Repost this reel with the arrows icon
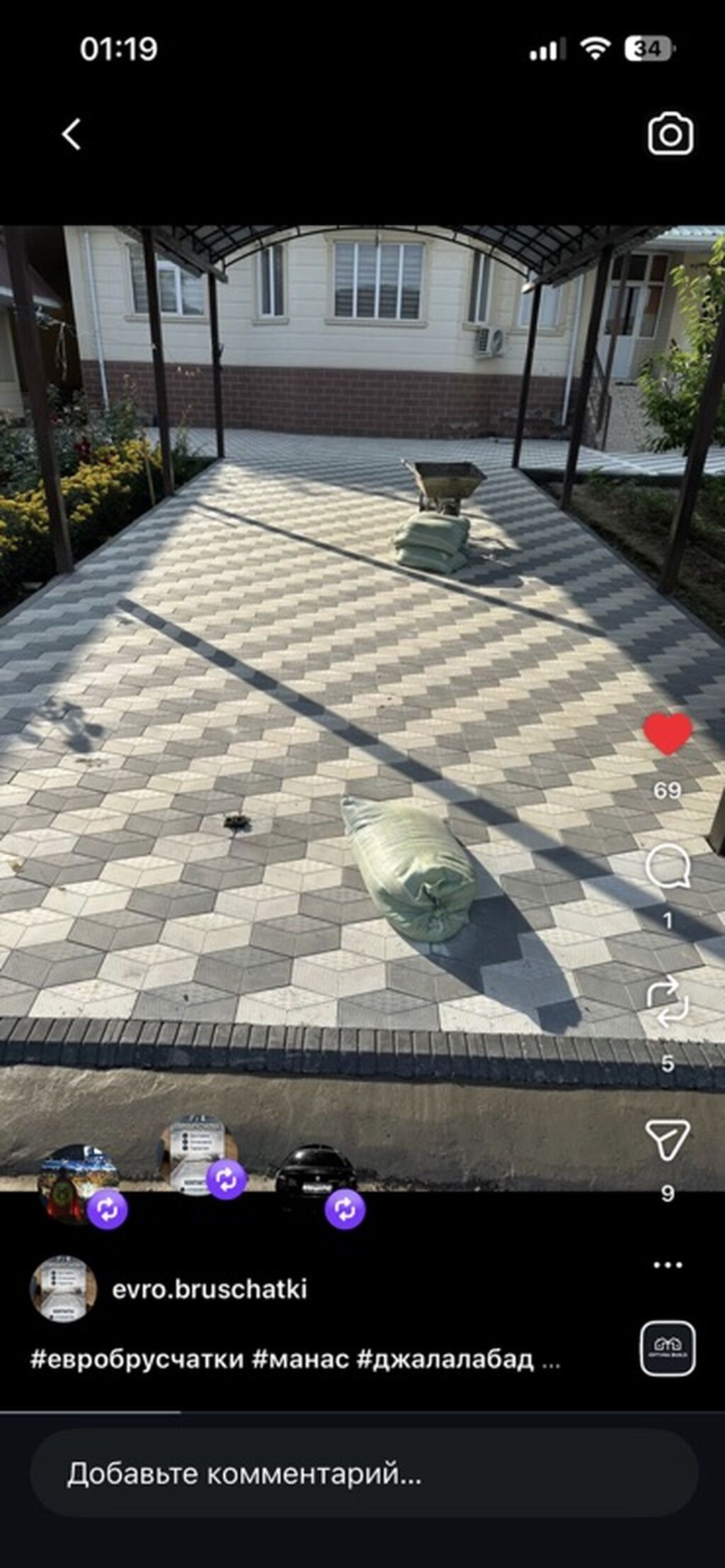Viewport: 725px width, 1568px height. (667, 1001)
